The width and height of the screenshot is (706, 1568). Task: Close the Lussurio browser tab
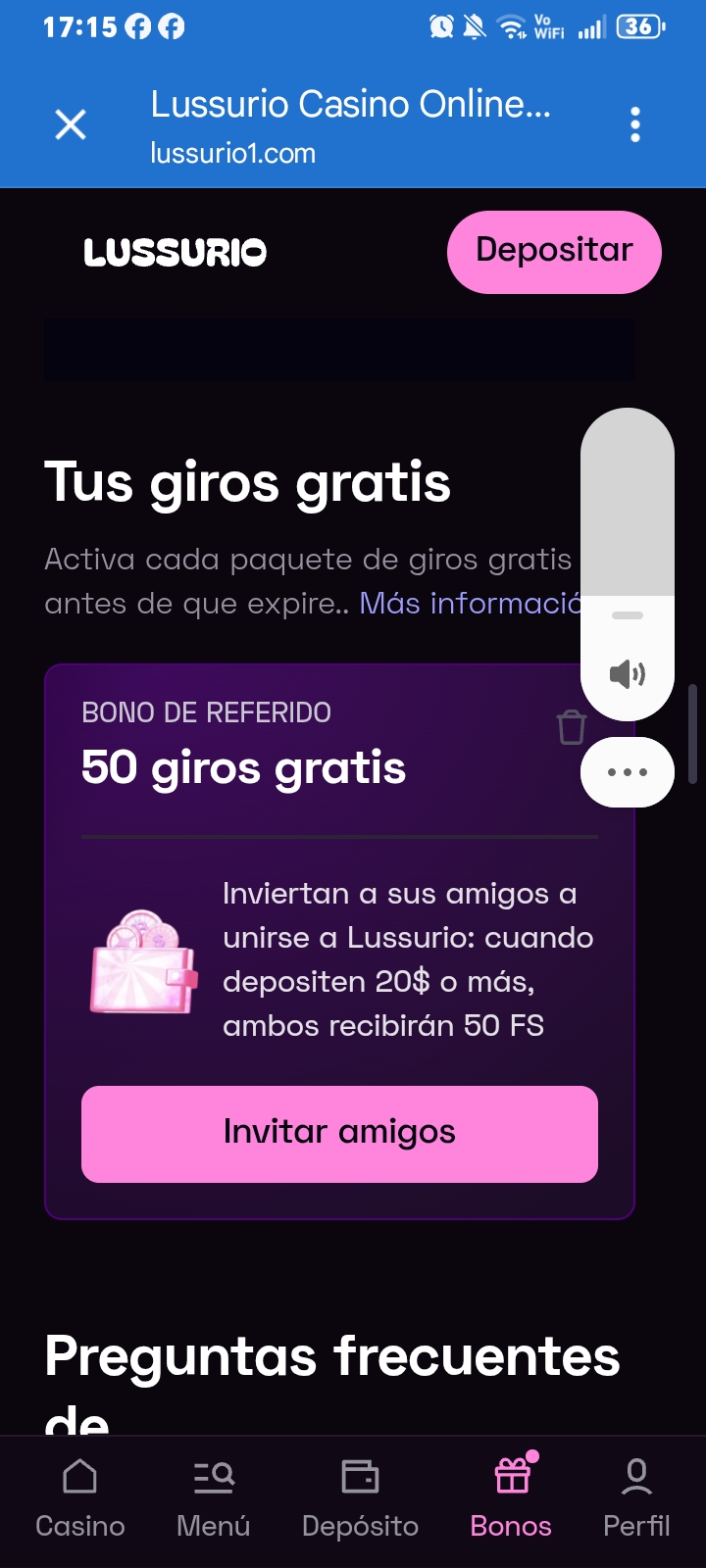(71, 125)
